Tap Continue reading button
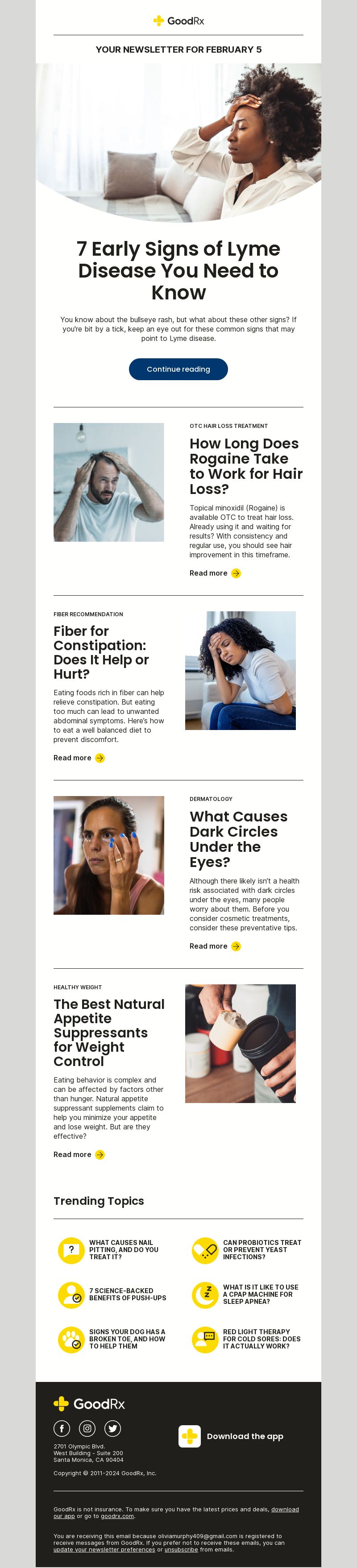This screenshot has width=357, height=1568. click(x=178, y=369)
